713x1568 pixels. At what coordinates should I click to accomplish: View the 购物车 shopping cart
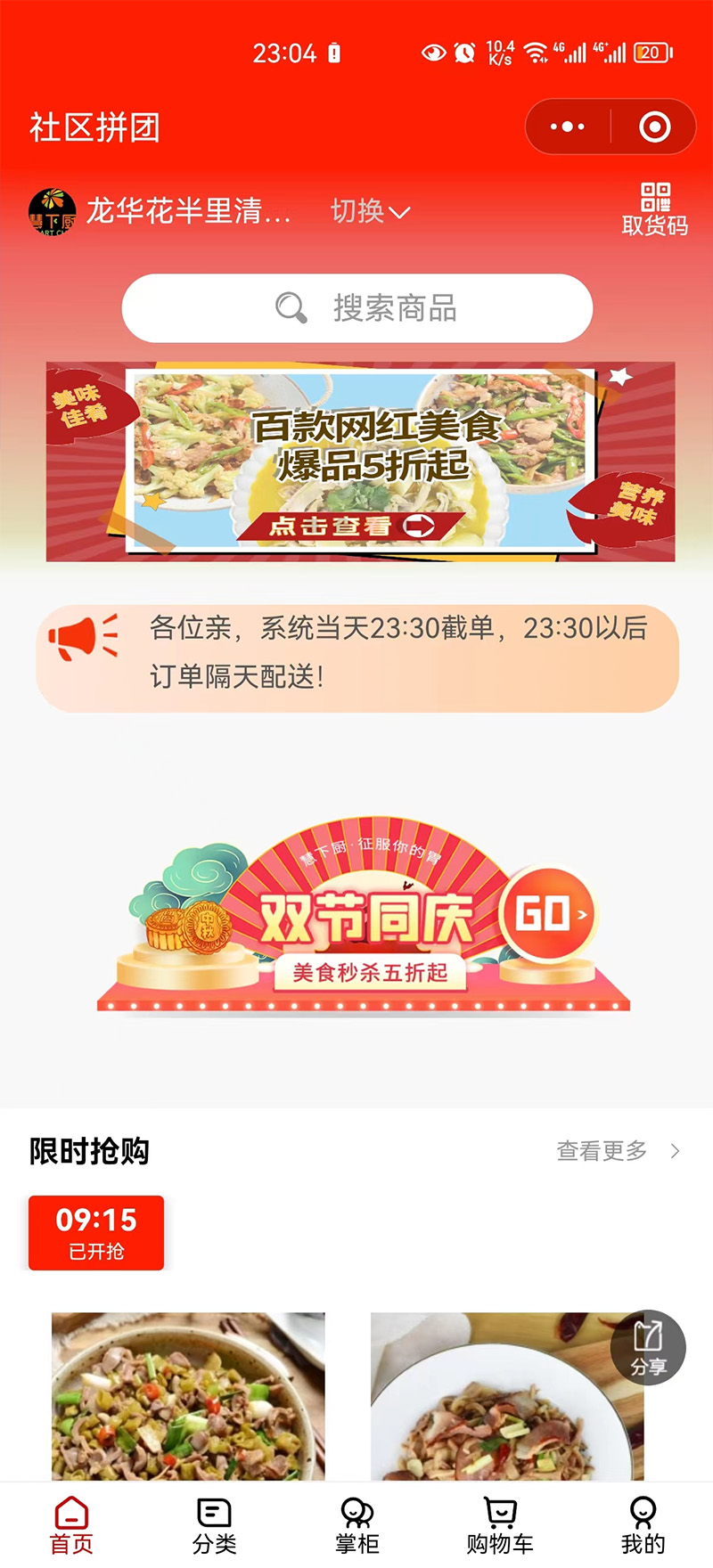[500, 1525]
